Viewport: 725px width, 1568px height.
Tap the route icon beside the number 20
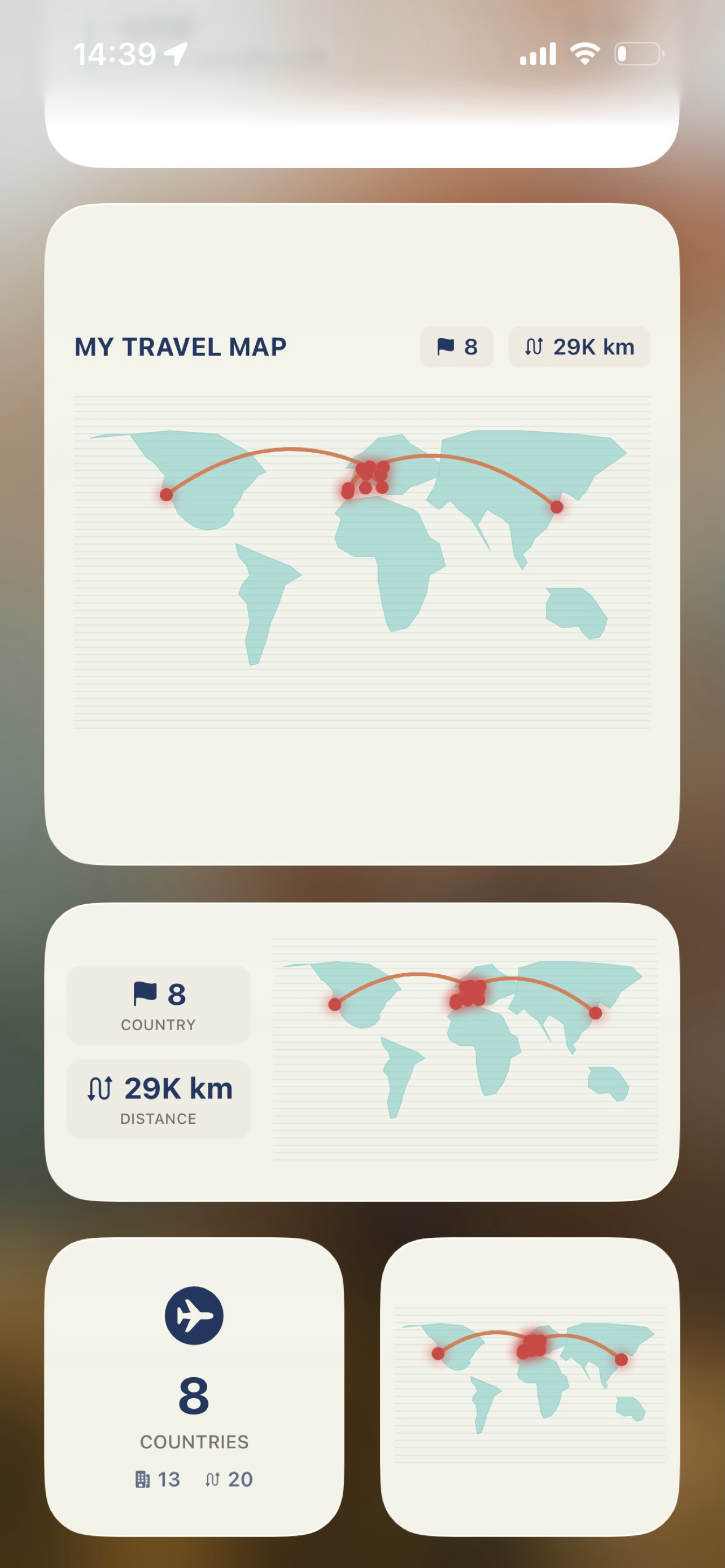[214, 1479]
